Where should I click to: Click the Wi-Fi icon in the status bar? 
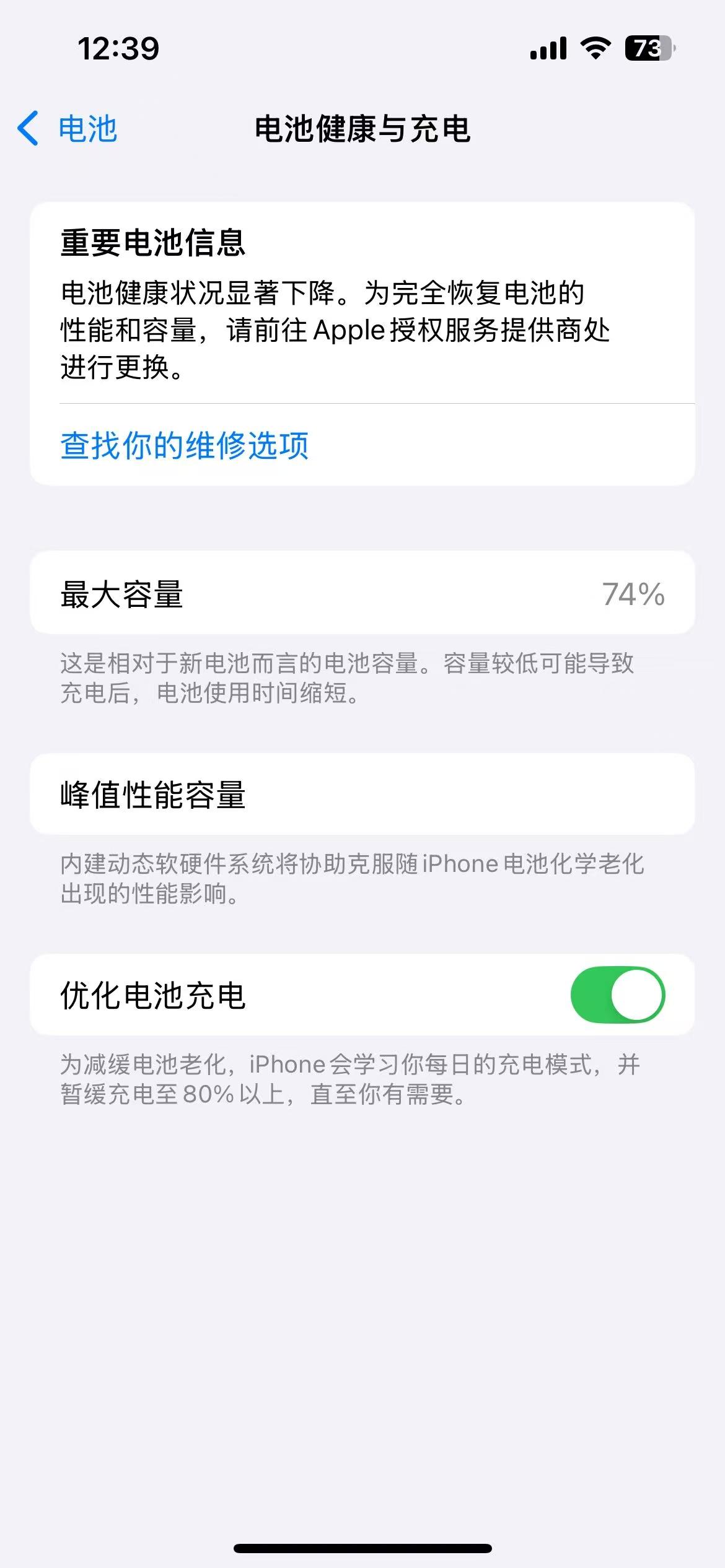(594, 48)
